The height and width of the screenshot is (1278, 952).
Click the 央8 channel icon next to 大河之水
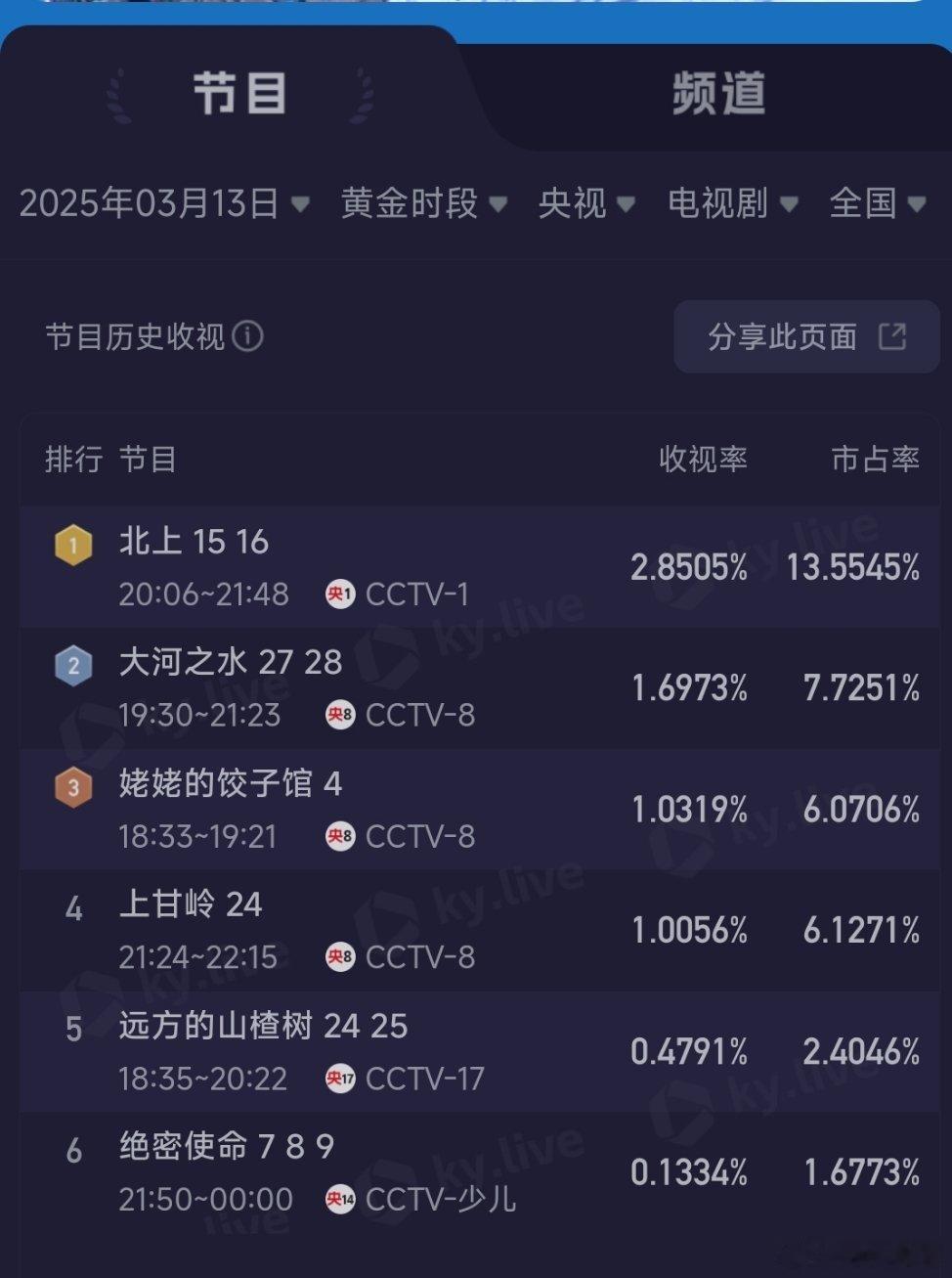pos(339,715)
